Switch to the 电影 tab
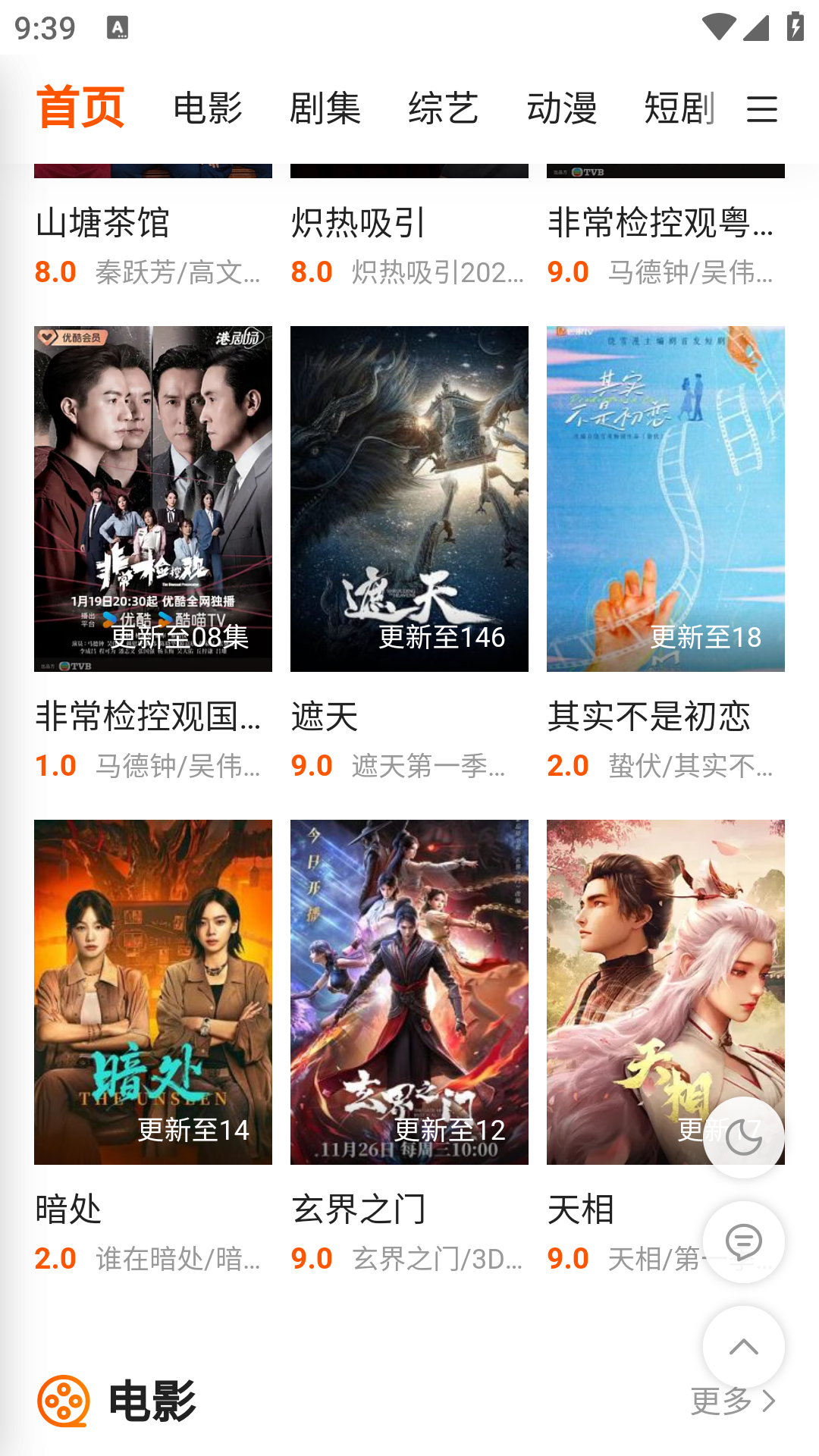The image size is (819, 1456). click(207, 108)
